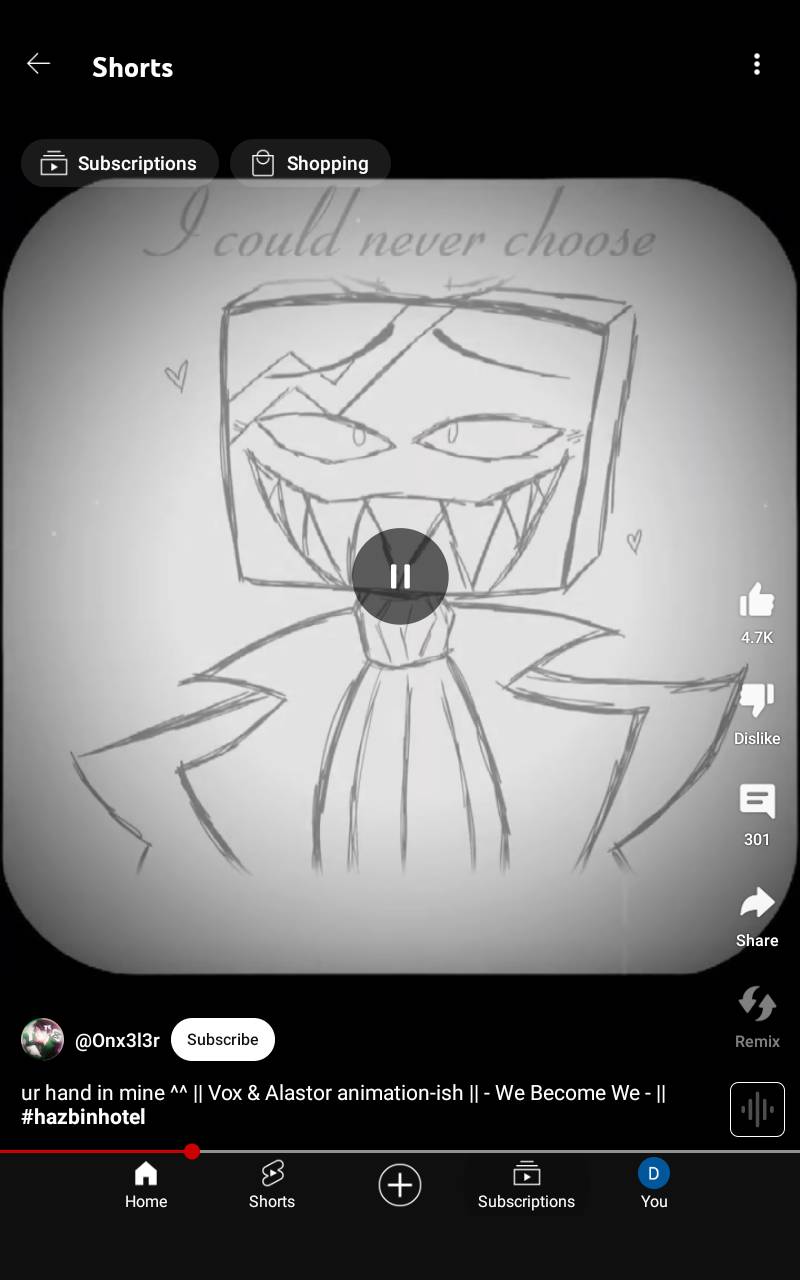Image resolution: width=800 pixels, height=1280 pixels.
Task: Open the You profile tab
Action: pyautogui.click(x=654, y=1185)
